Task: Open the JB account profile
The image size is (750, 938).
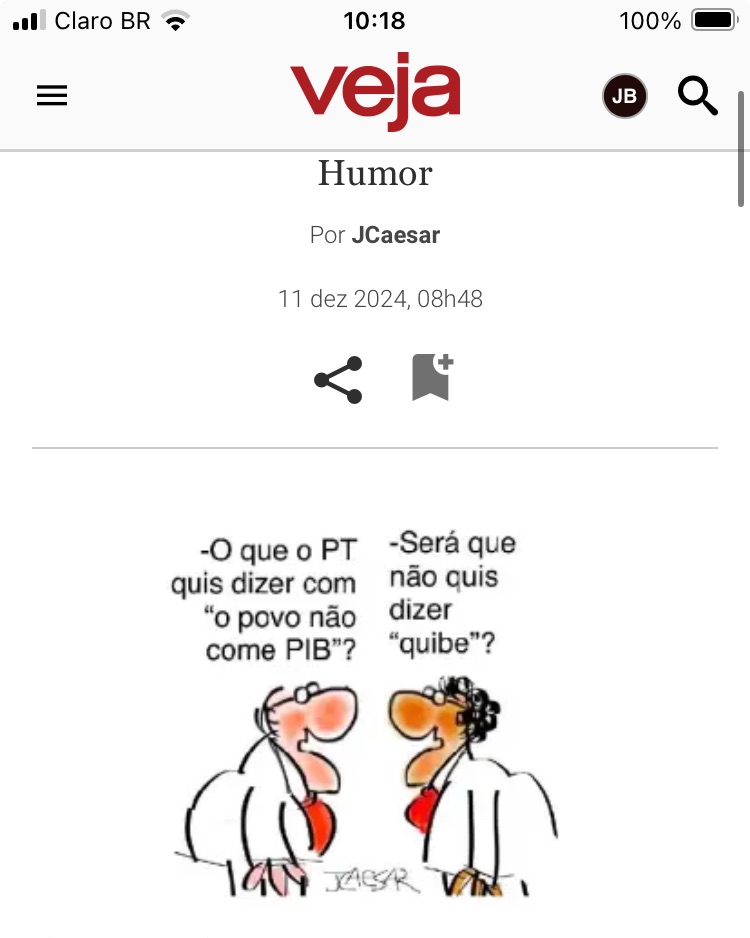Action: (624, 96)
